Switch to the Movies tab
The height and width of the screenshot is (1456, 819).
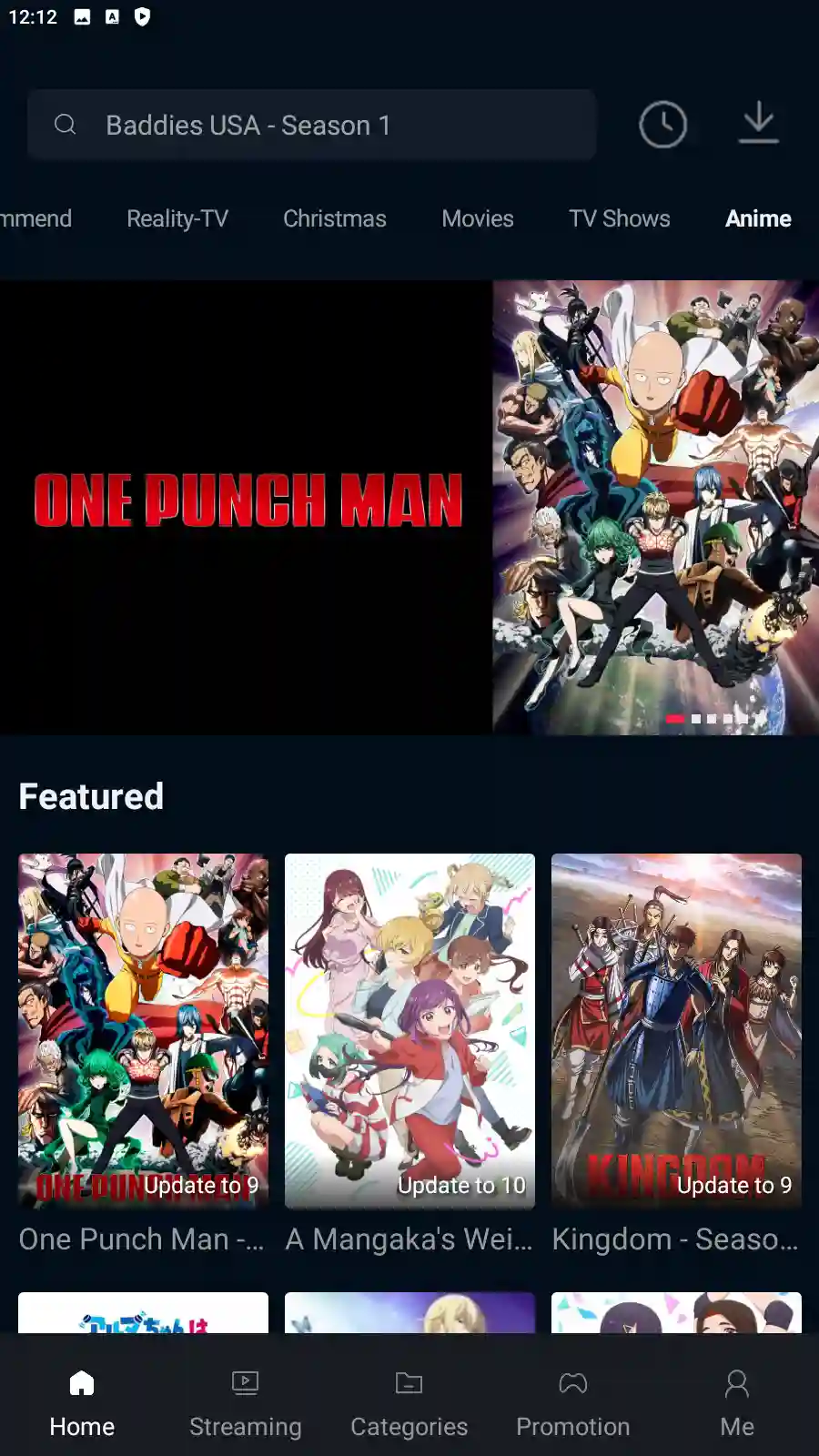478,218
